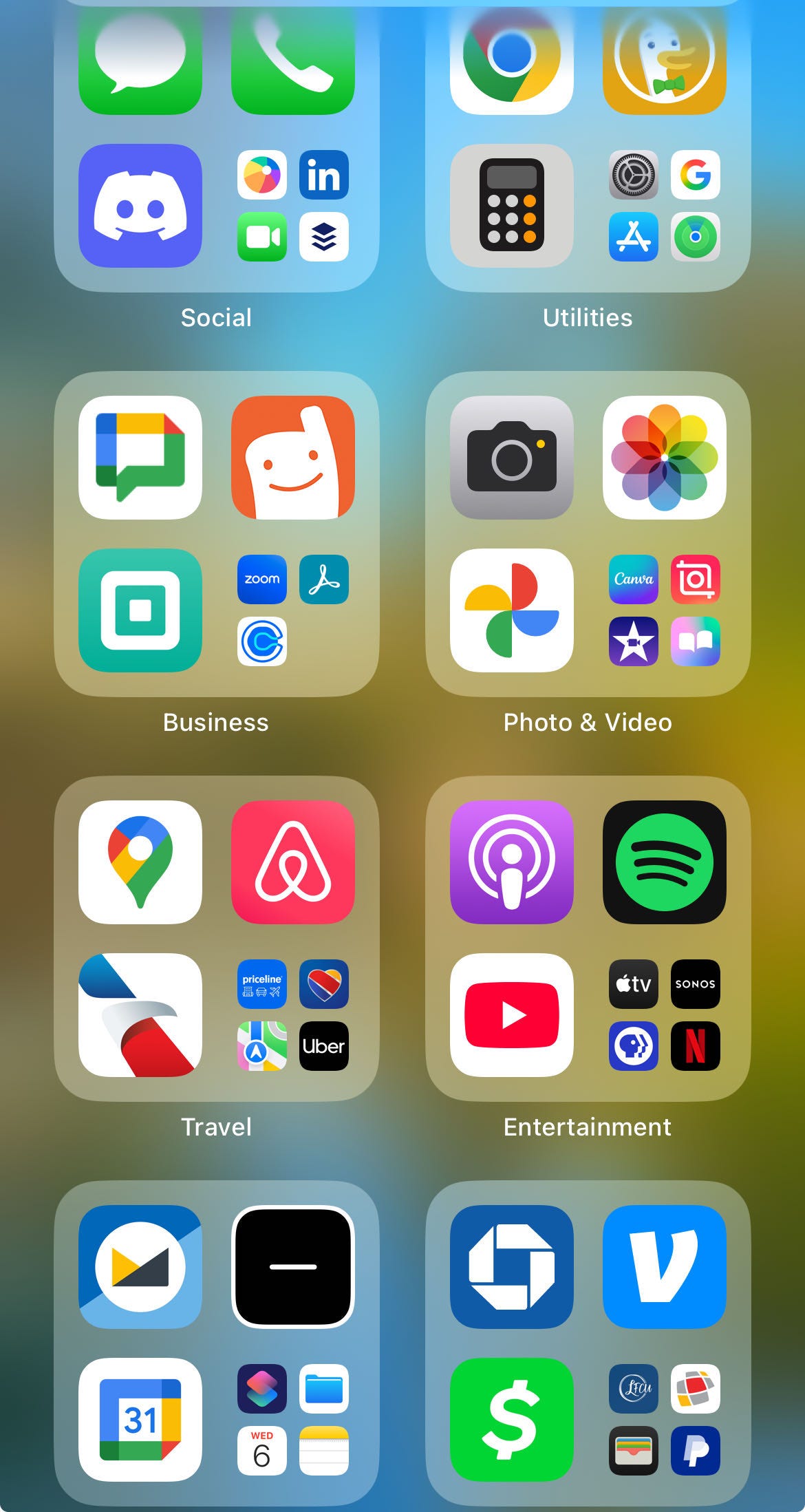Image resolution: width=805 pixels, height=1512 pixels.
Task: Expand the Entertainment folder's small app group
Action: [x=664, y=1014]
